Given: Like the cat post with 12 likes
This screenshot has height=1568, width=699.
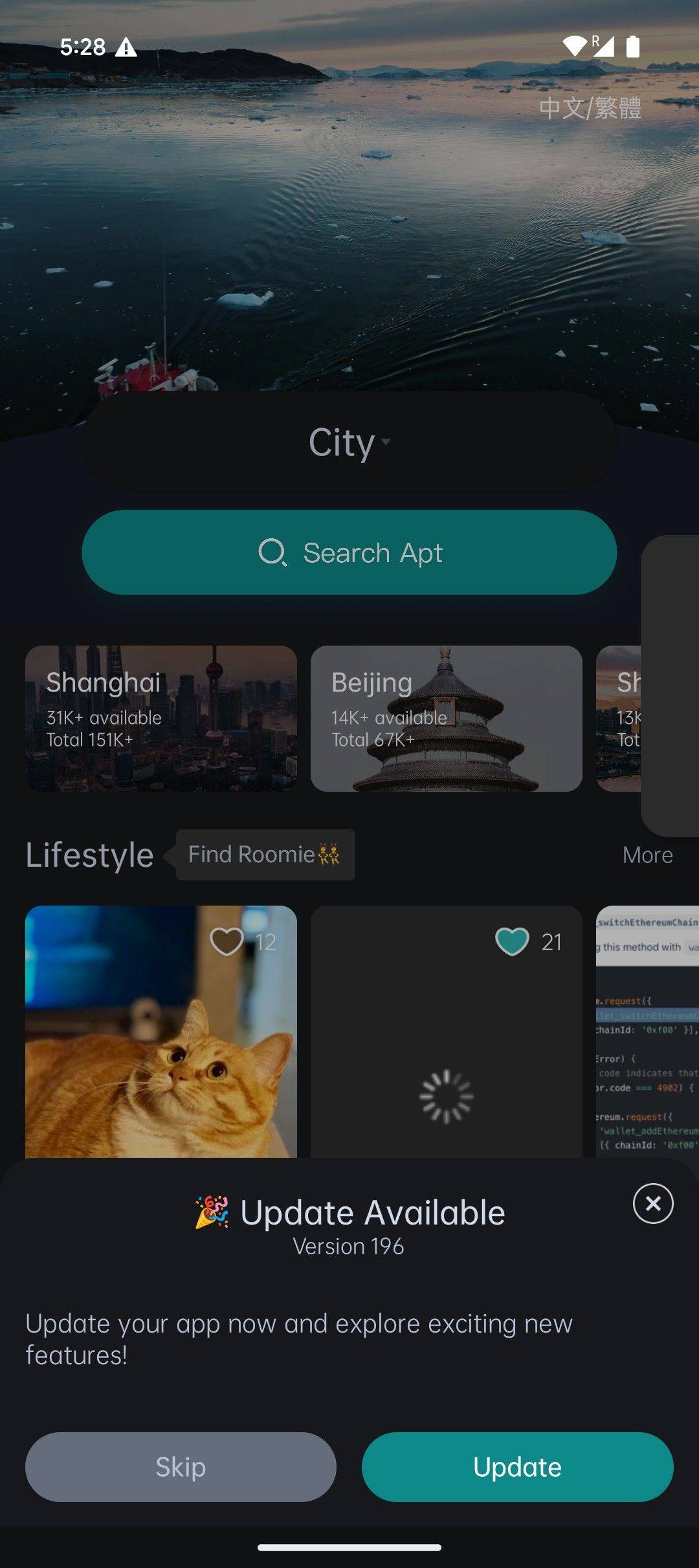Looking at the screenshot, I should tap(227, 942).
